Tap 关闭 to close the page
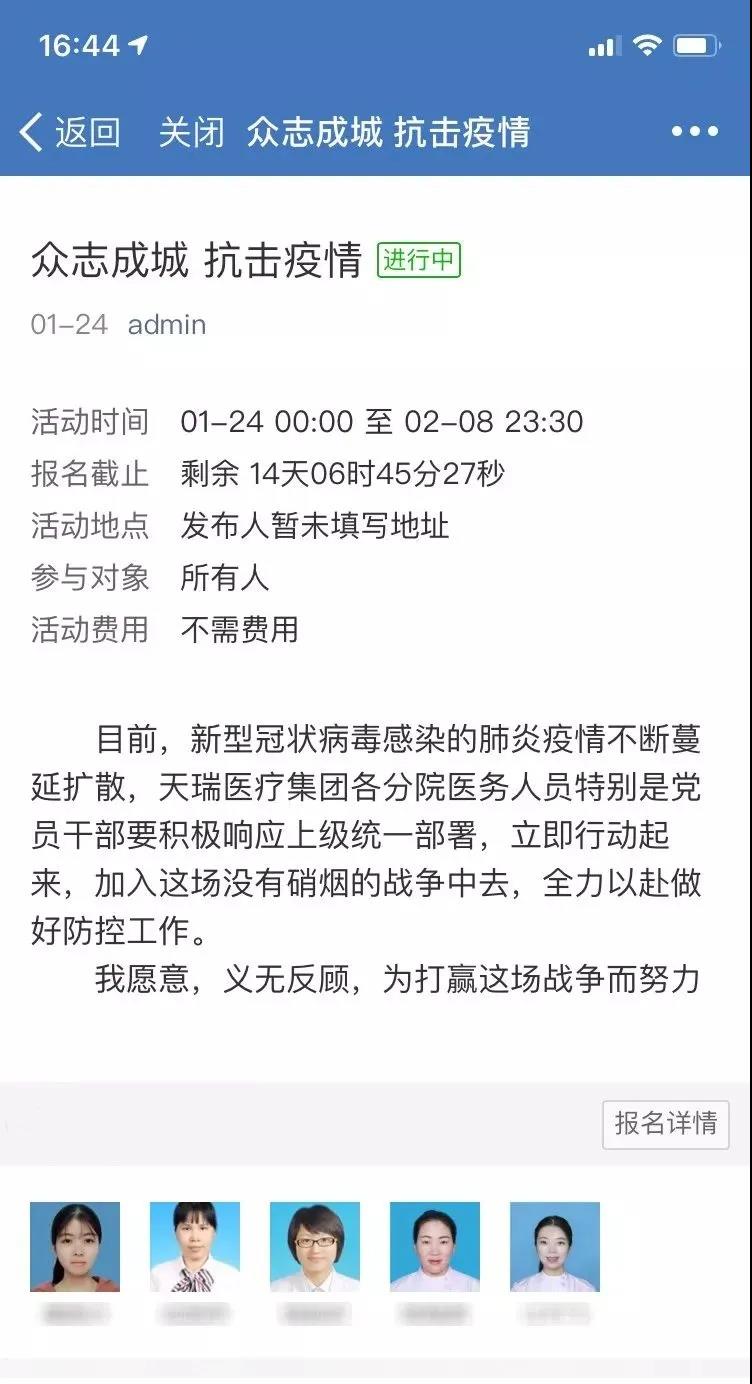Viewport: 752px width, 1384px height. [193, 131]
